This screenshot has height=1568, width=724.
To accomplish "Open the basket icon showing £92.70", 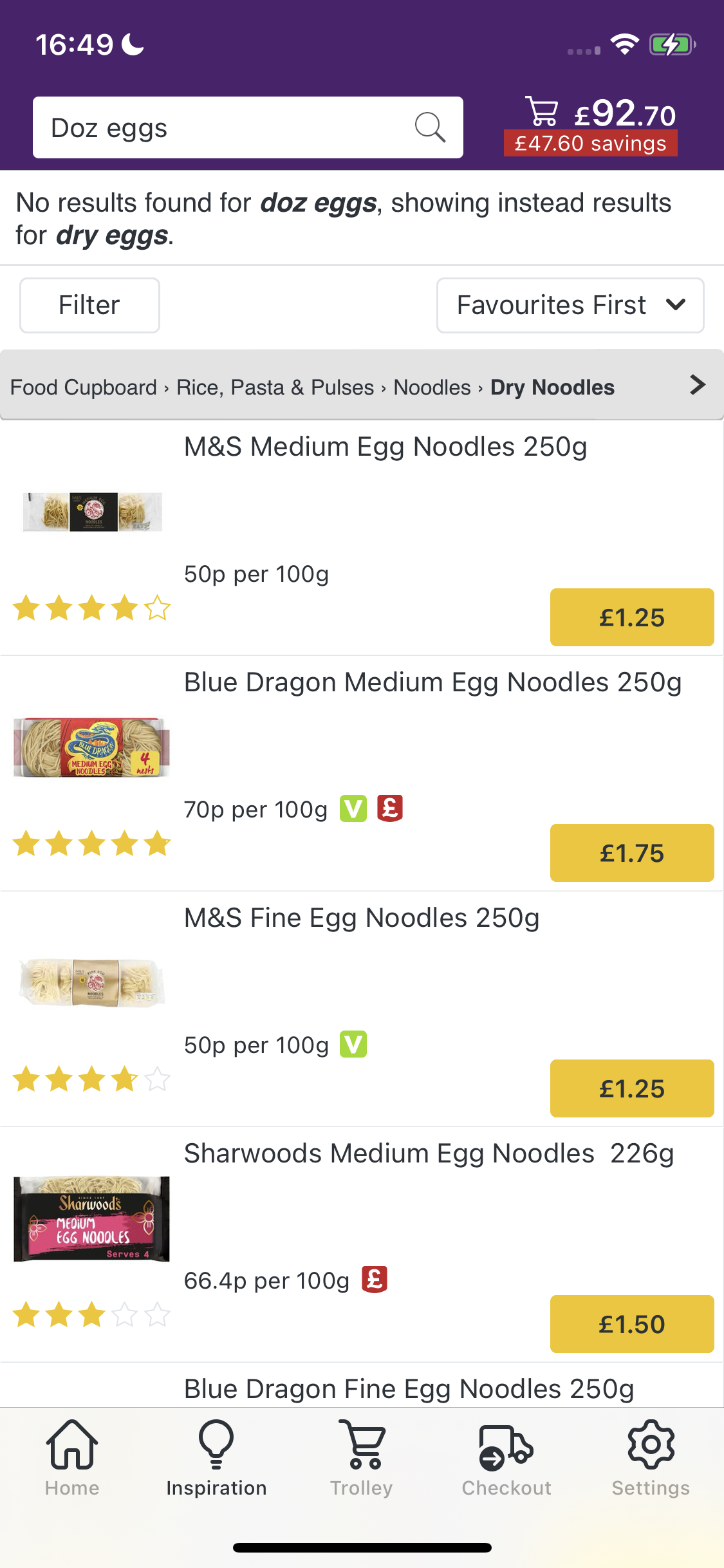I will (543, 113).
